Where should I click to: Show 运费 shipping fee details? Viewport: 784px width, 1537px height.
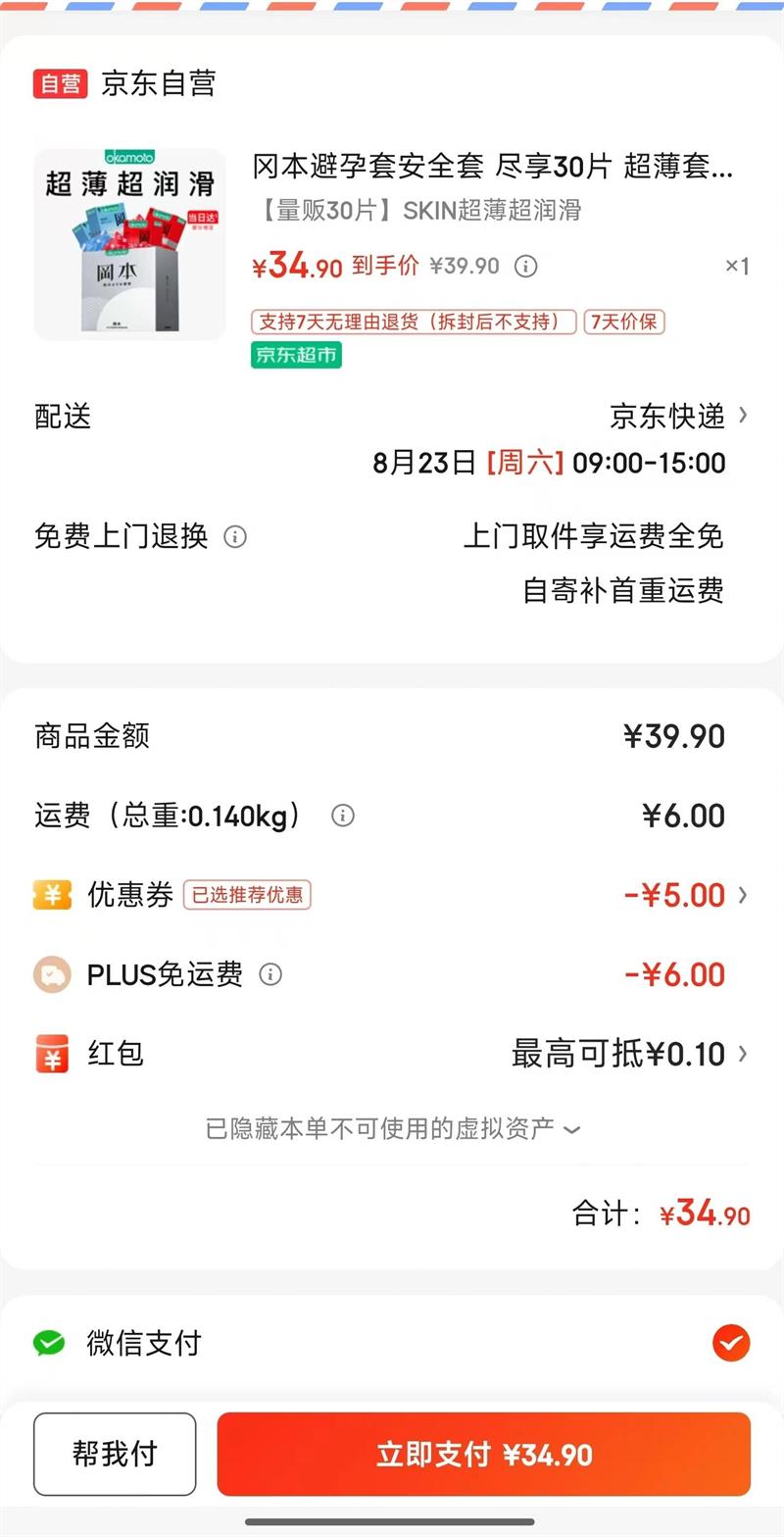click(343, 816)
